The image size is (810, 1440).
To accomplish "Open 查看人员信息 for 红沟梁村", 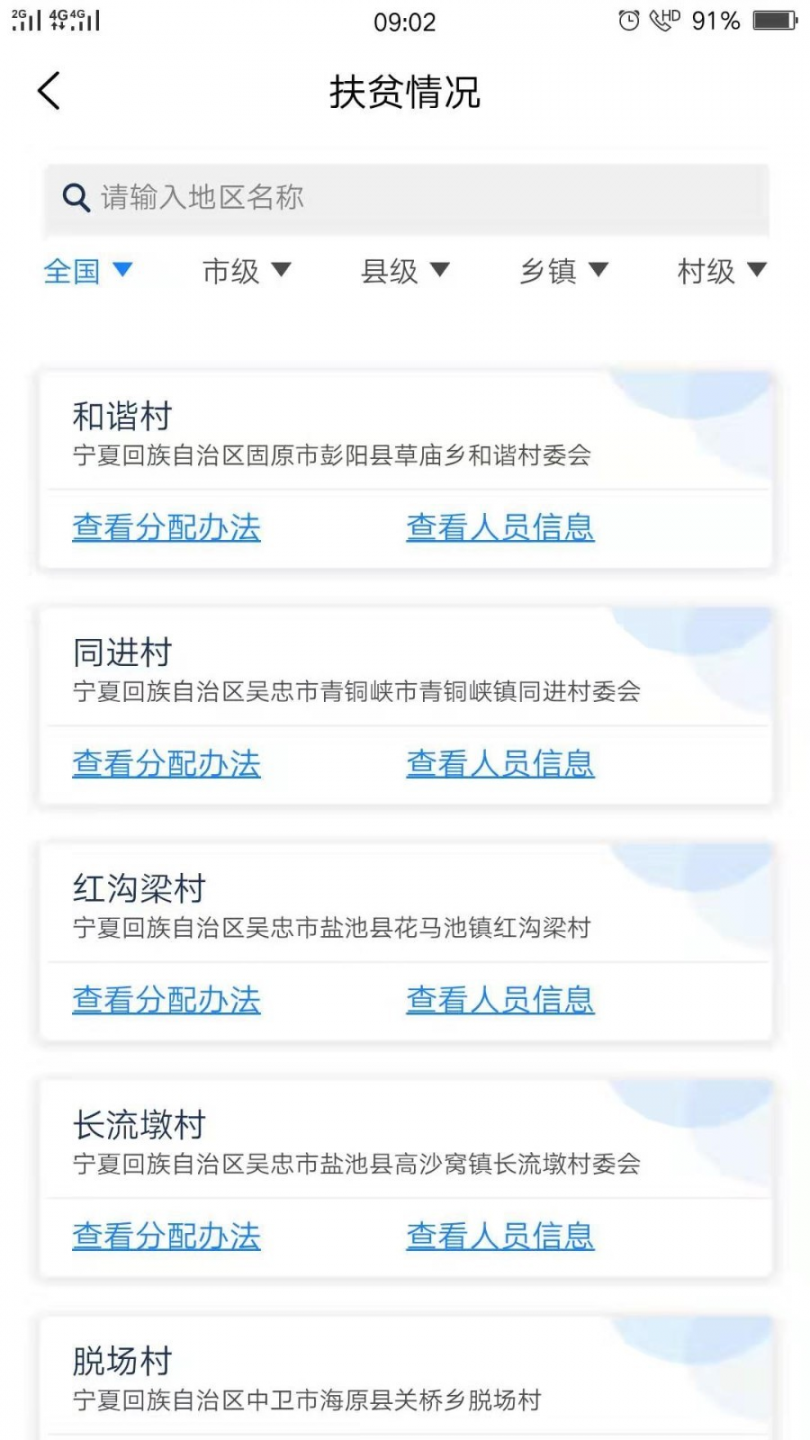I will [x=500, y=999].
